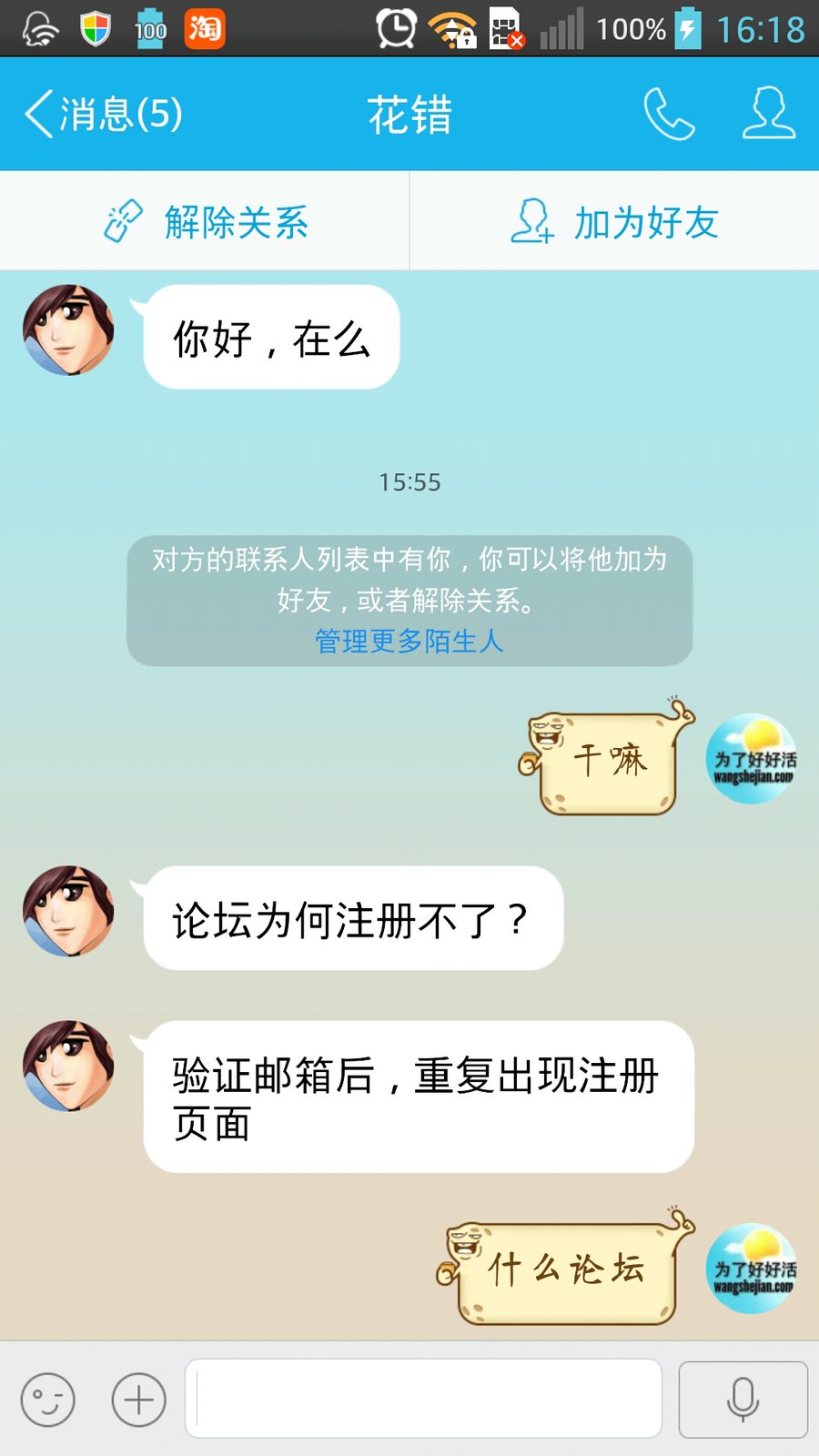Open my own avatar beside 什么论坛
Viewport: 819px width, 1456px height.
[x=752, y=1268]
